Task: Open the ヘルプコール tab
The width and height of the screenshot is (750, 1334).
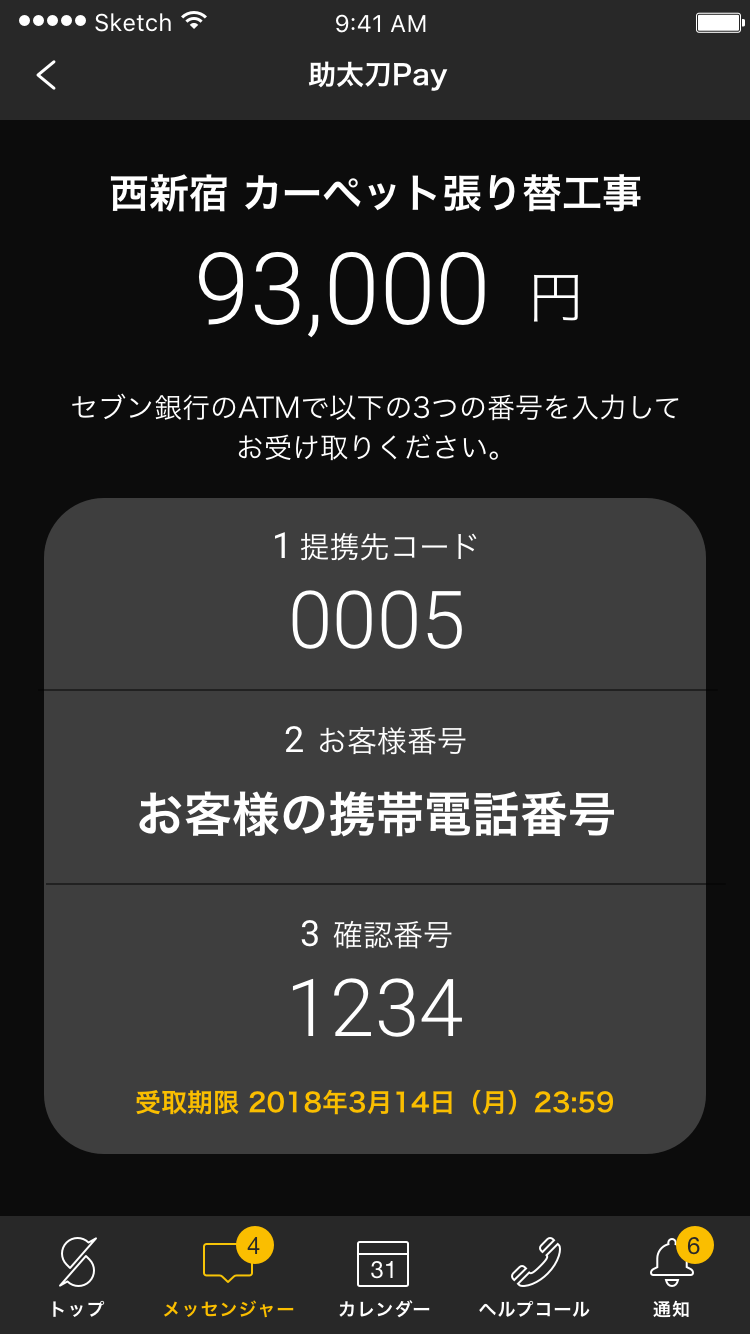Action: coord(534,1275)
